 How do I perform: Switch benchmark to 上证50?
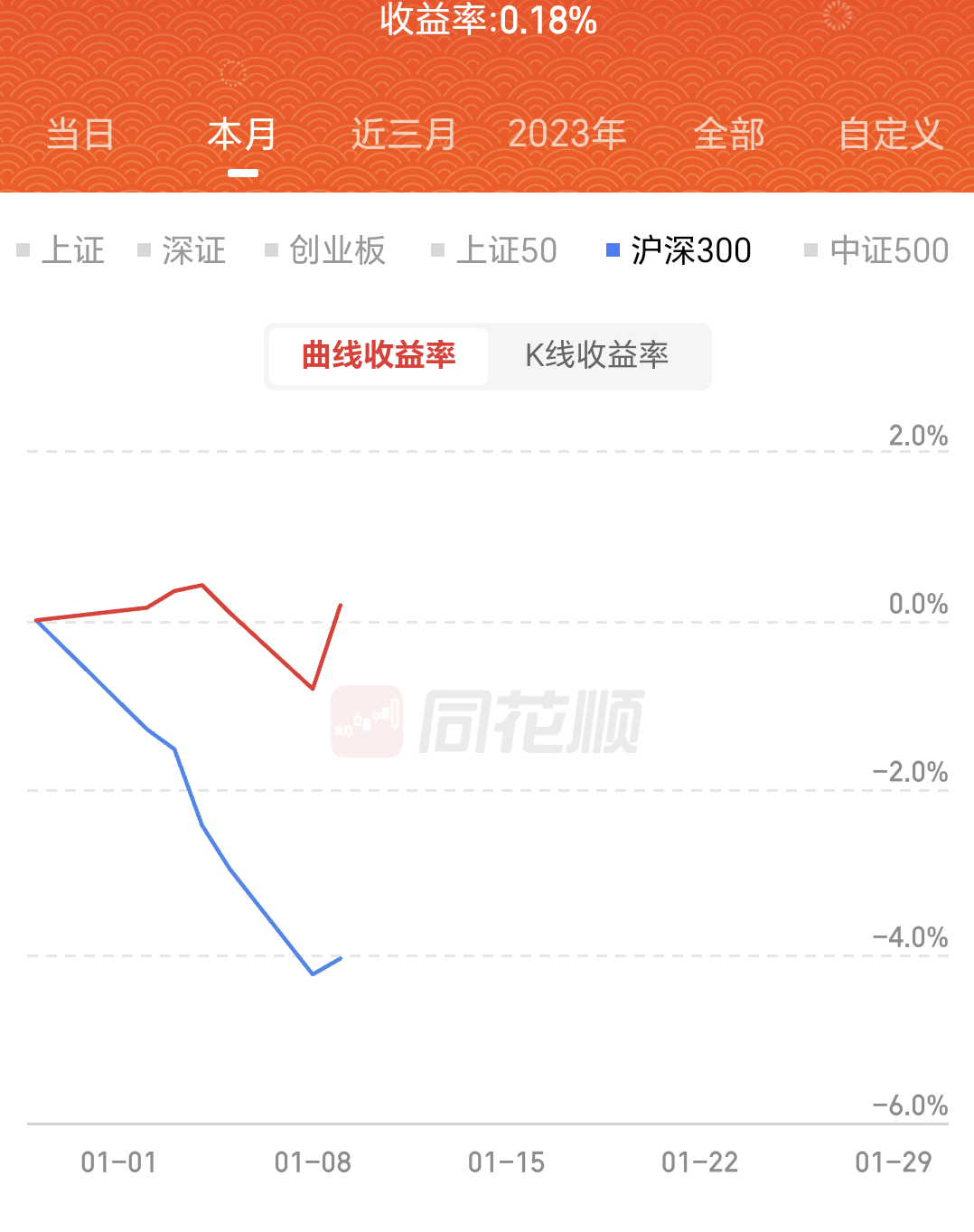[x=494, y=250]
